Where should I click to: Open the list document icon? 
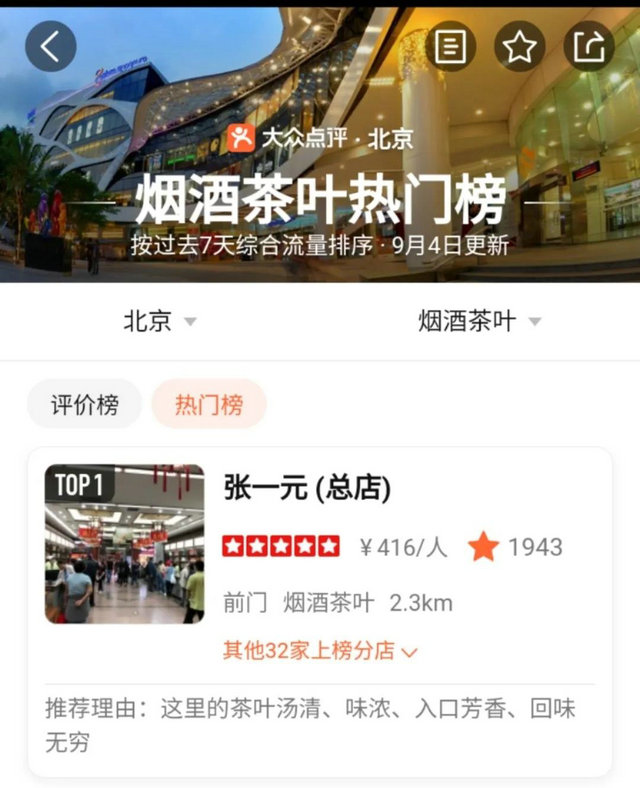(450, 46)
